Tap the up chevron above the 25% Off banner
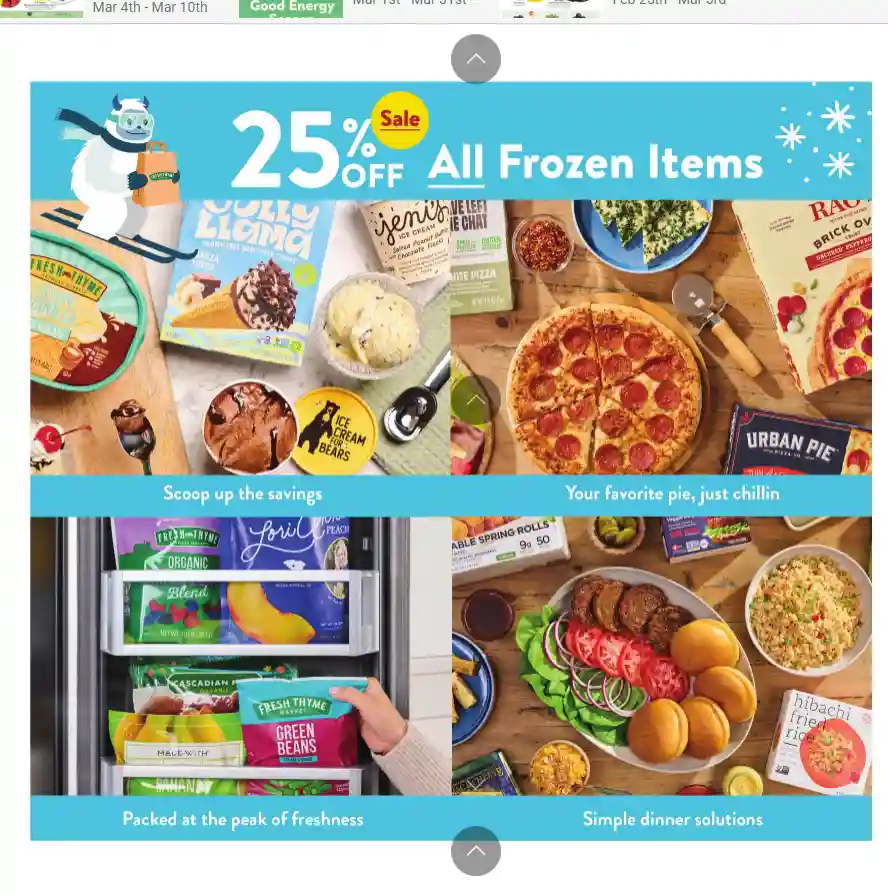This screenshot has height=893, width=888. 475,59
